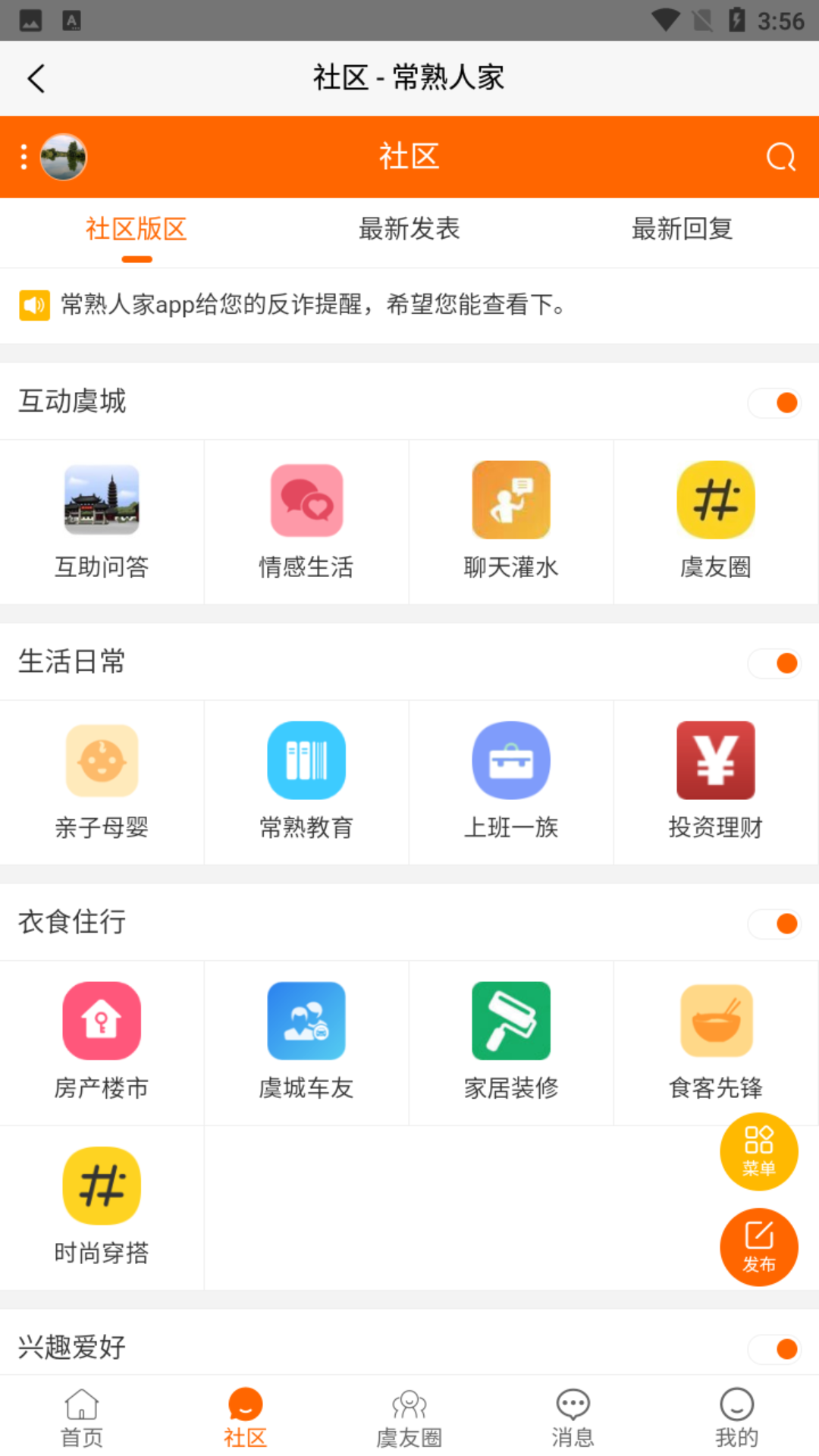The image size is (819, 1456).
Task: Open the profile avatar in the header
Action: (64, 157)
